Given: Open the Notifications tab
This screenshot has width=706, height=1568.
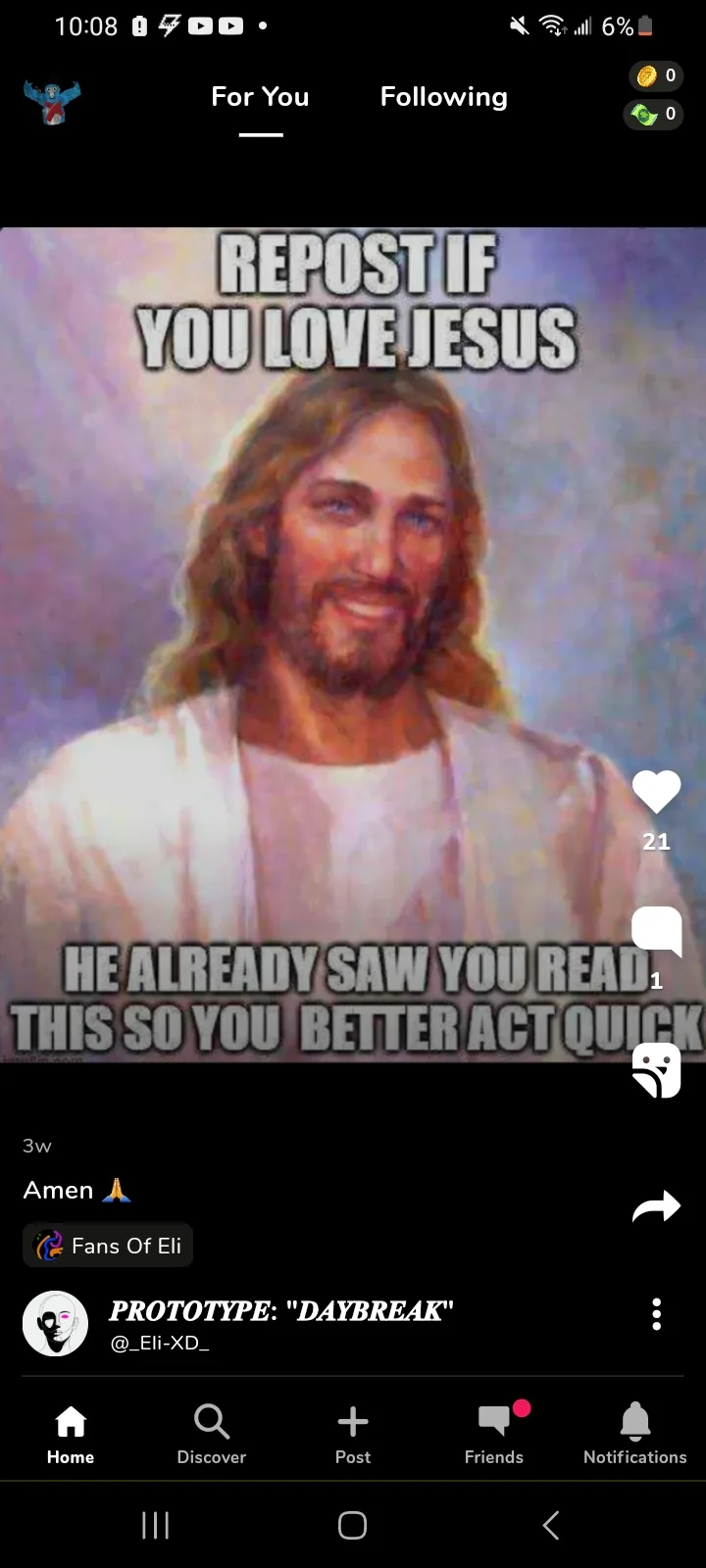Looking at the screenshot, I should [x=634, y=1434].
